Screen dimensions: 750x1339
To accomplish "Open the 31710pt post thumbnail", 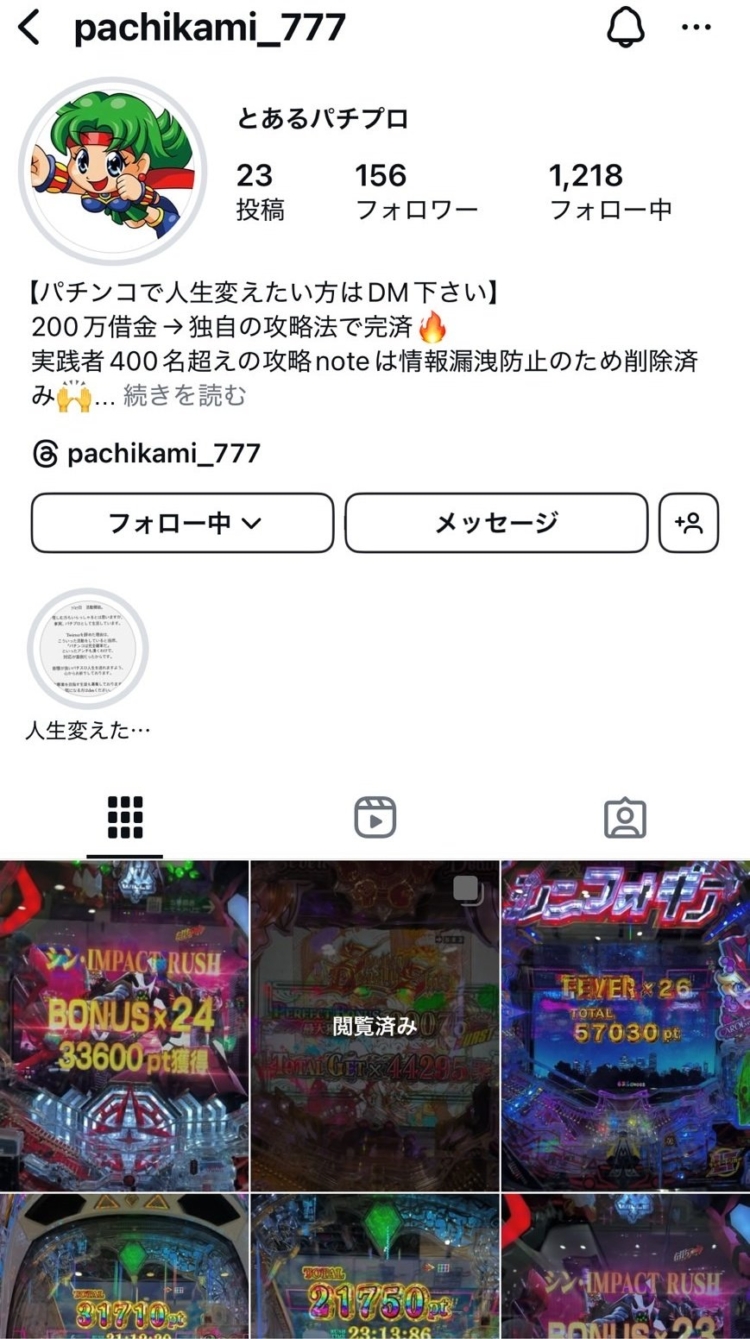I will click(124, 1266).
